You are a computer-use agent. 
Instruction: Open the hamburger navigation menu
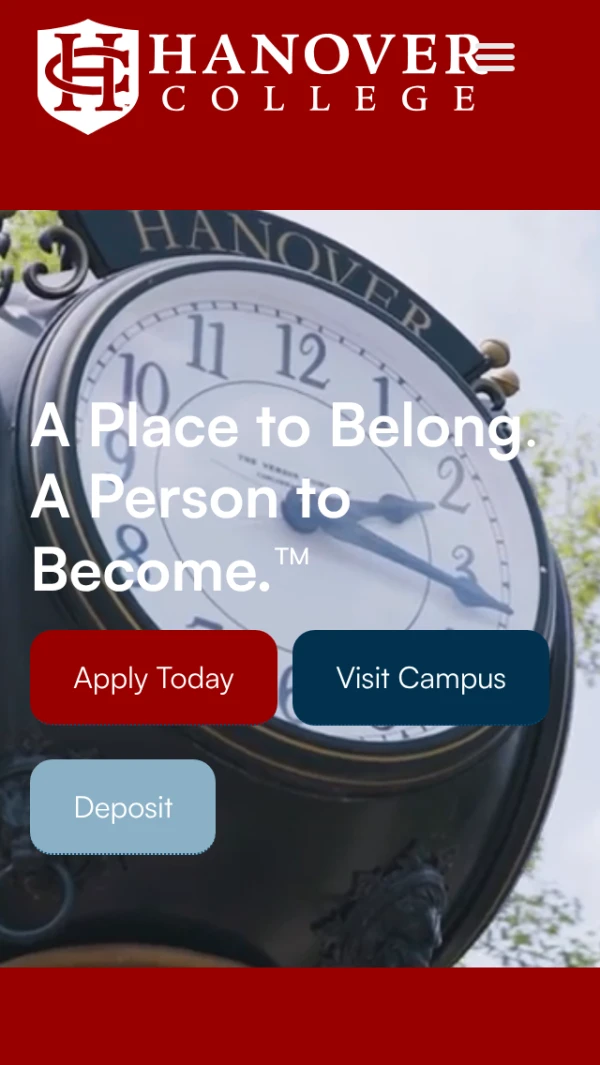pos(496,57)
